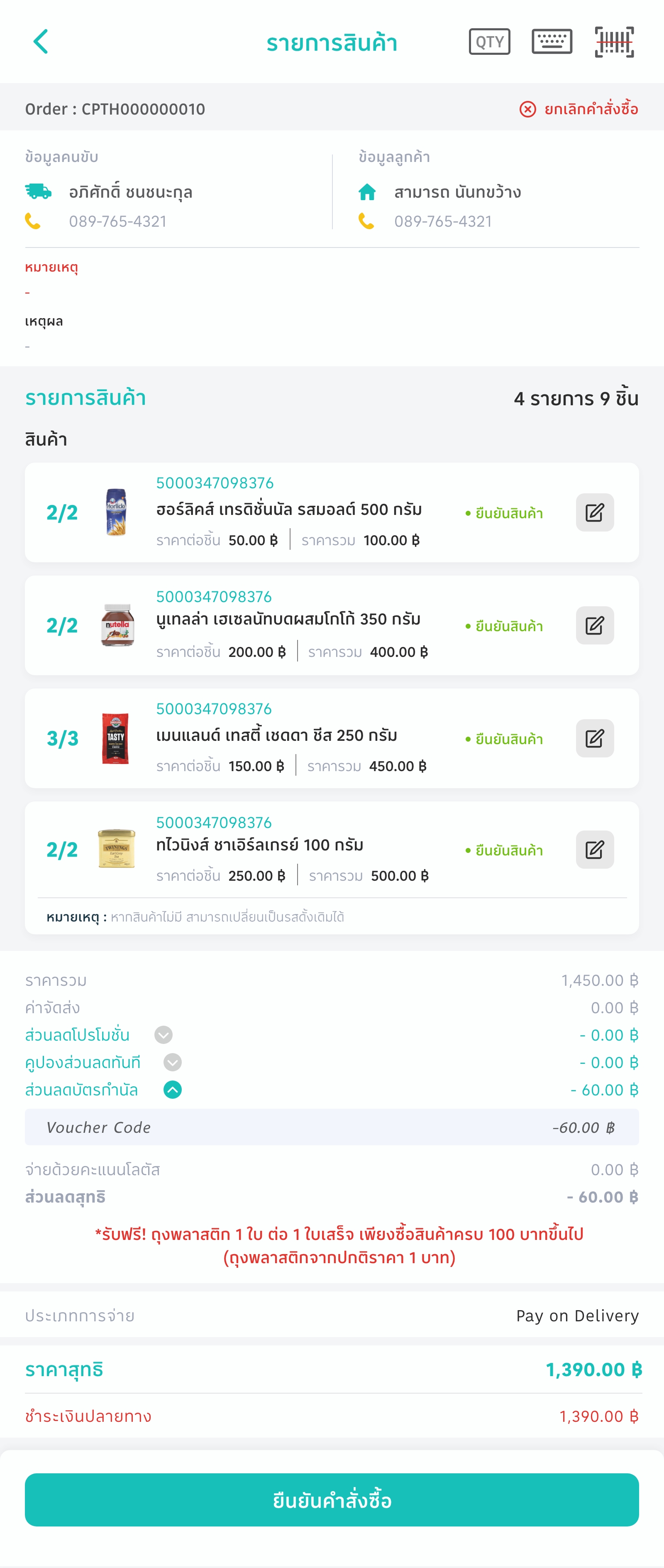
Task: Edit the Mainland Tasty Cheddar item
Action: (x=594, y=738)
